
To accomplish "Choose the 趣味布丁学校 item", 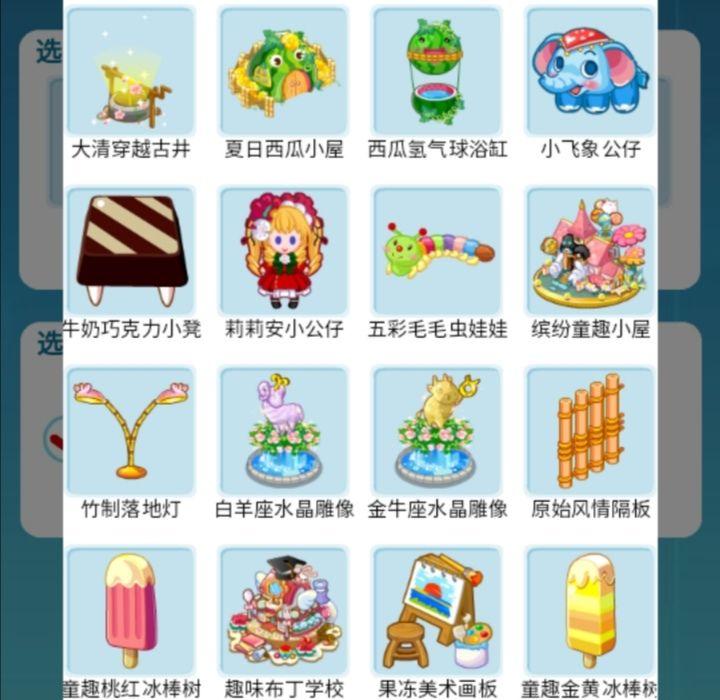I will coord(284,612).
